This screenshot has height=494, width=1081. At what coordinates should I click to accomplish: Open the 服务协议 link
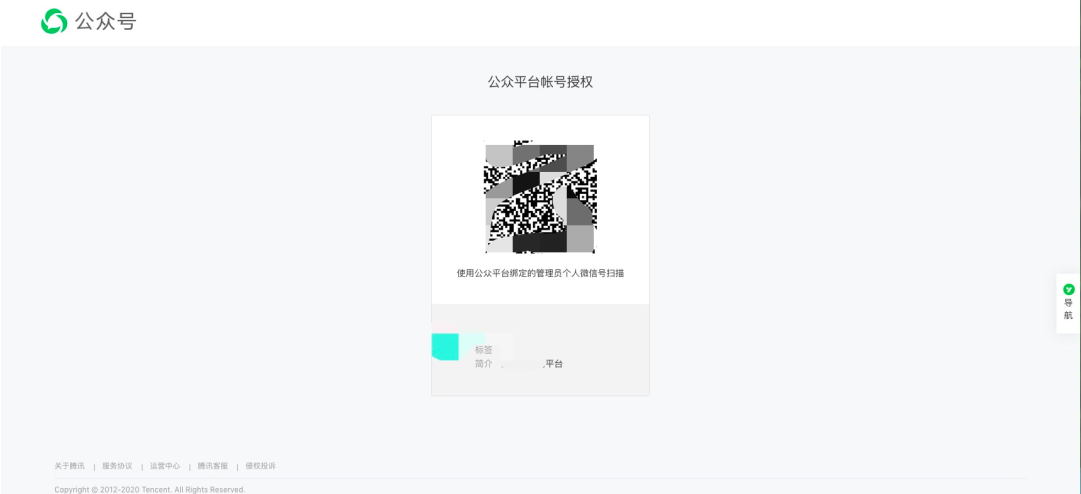[x=117, y=466]
